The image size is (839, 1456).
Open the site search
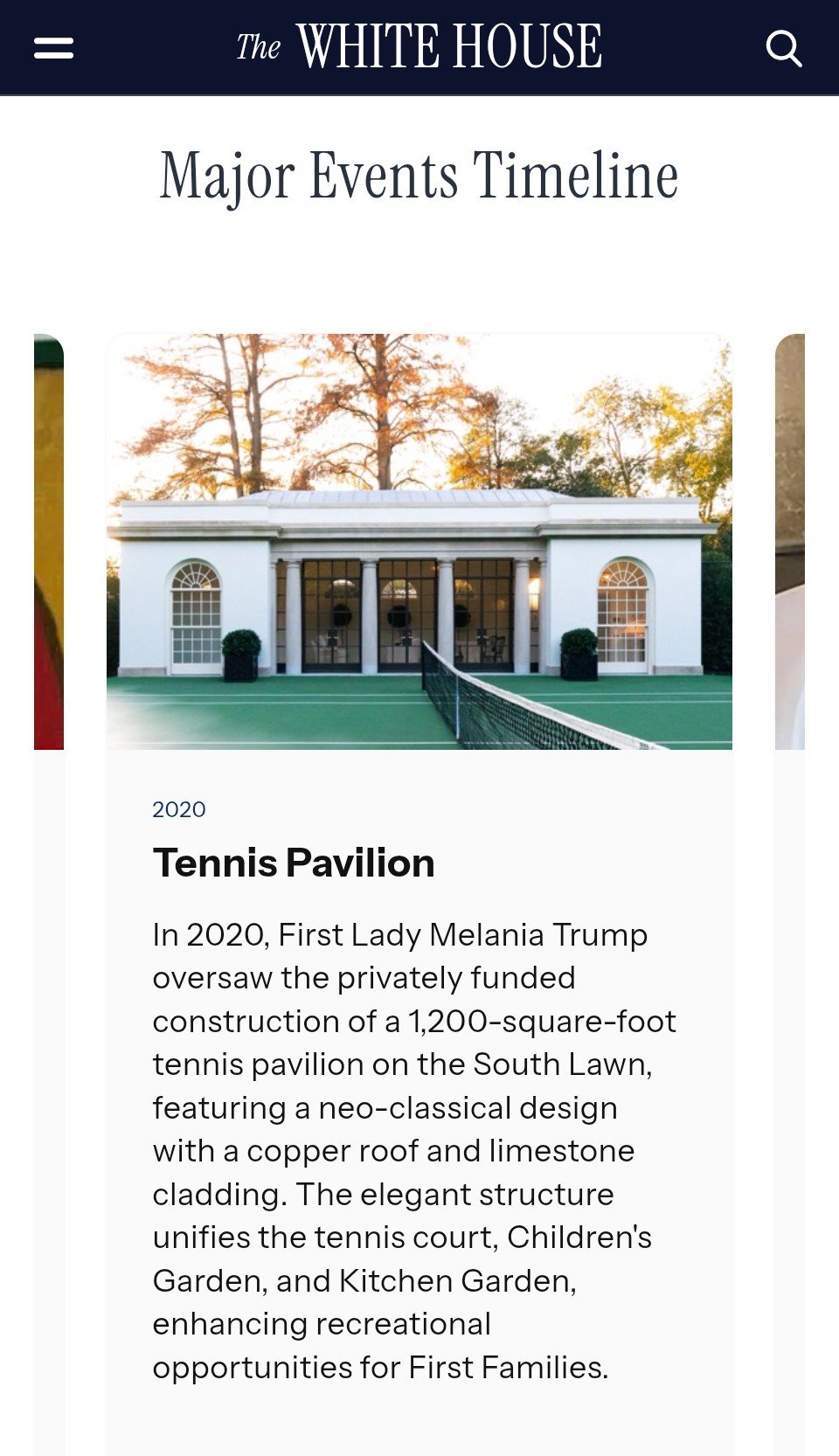click(783, 49)
